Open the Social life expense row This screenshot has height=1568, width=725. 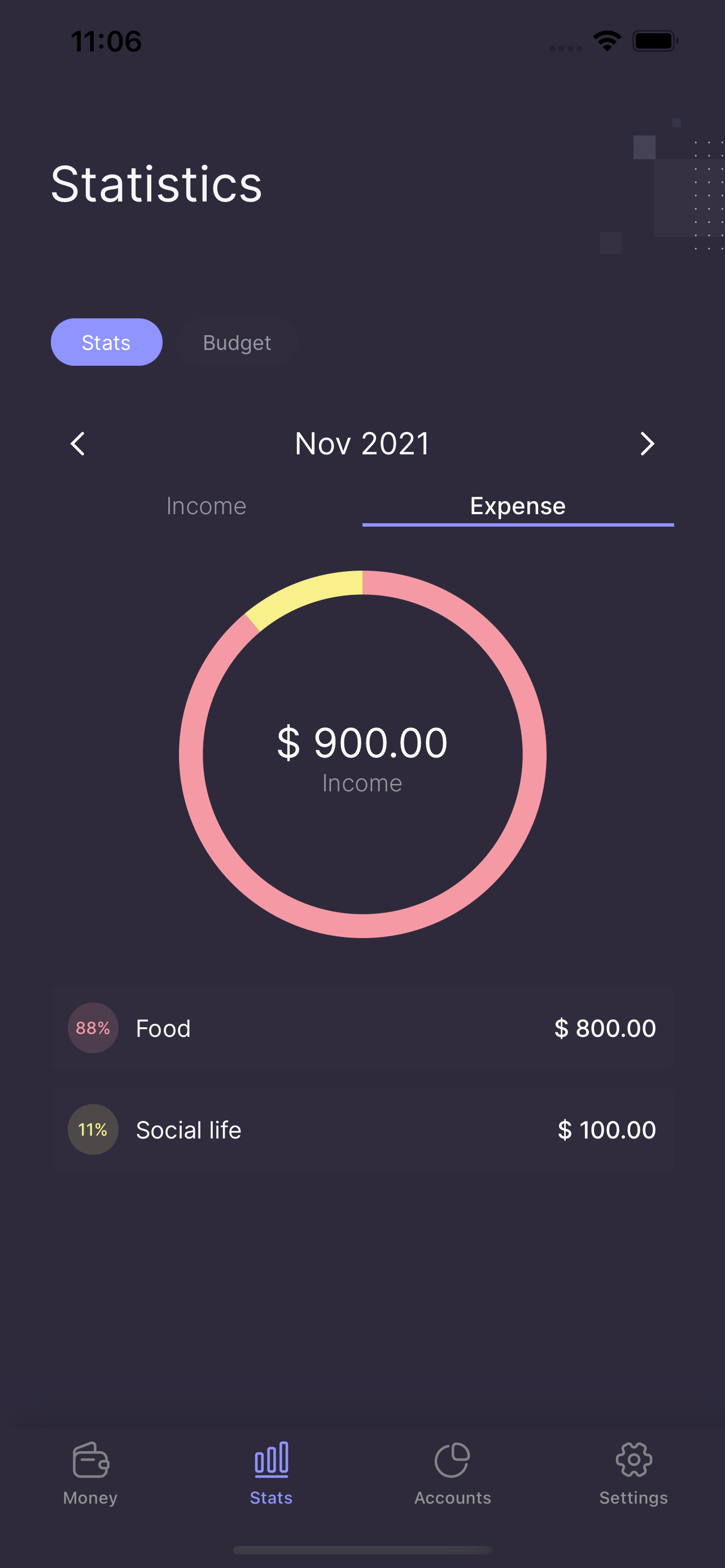(362, 1130)
